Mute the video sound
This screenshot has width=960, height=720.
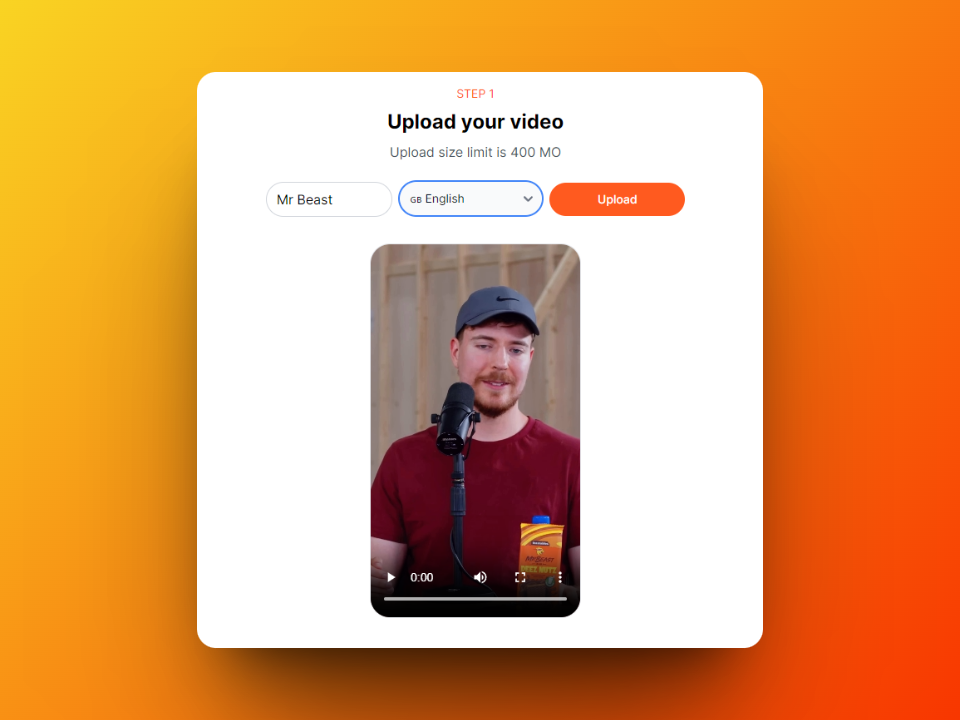point(480,577)
